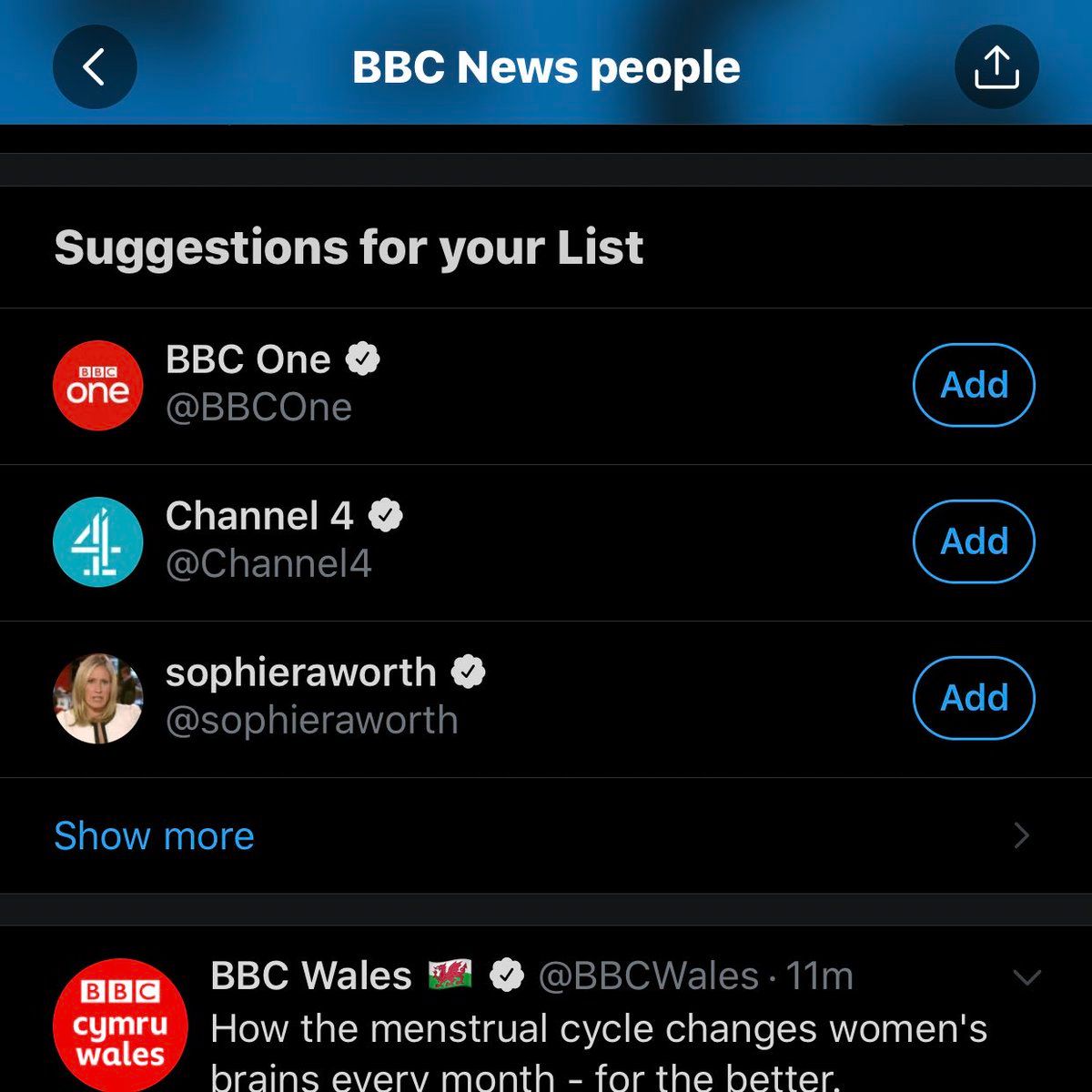Go back using the top-left arrow
Image resolution: width=1092 pixels, height=1092 pixels.
95,67
